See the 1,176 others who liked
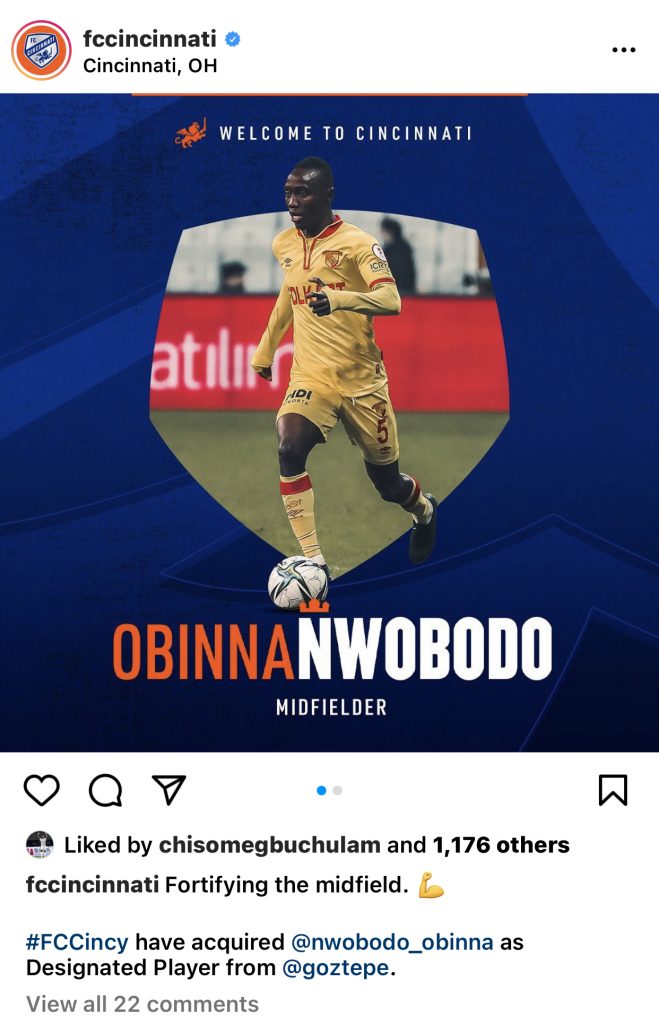The height and width of the screenshot is (1024, 659). (500, 845)
